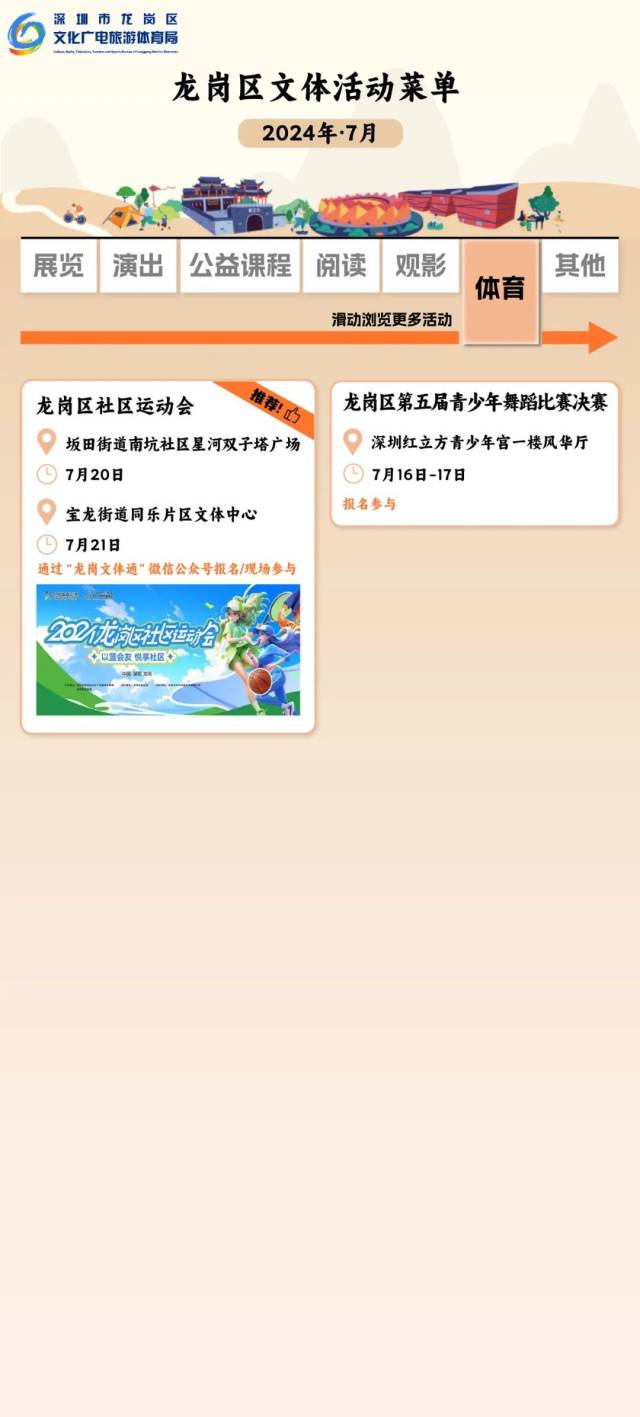Open the 公益课程 tab

click(240, 265)
